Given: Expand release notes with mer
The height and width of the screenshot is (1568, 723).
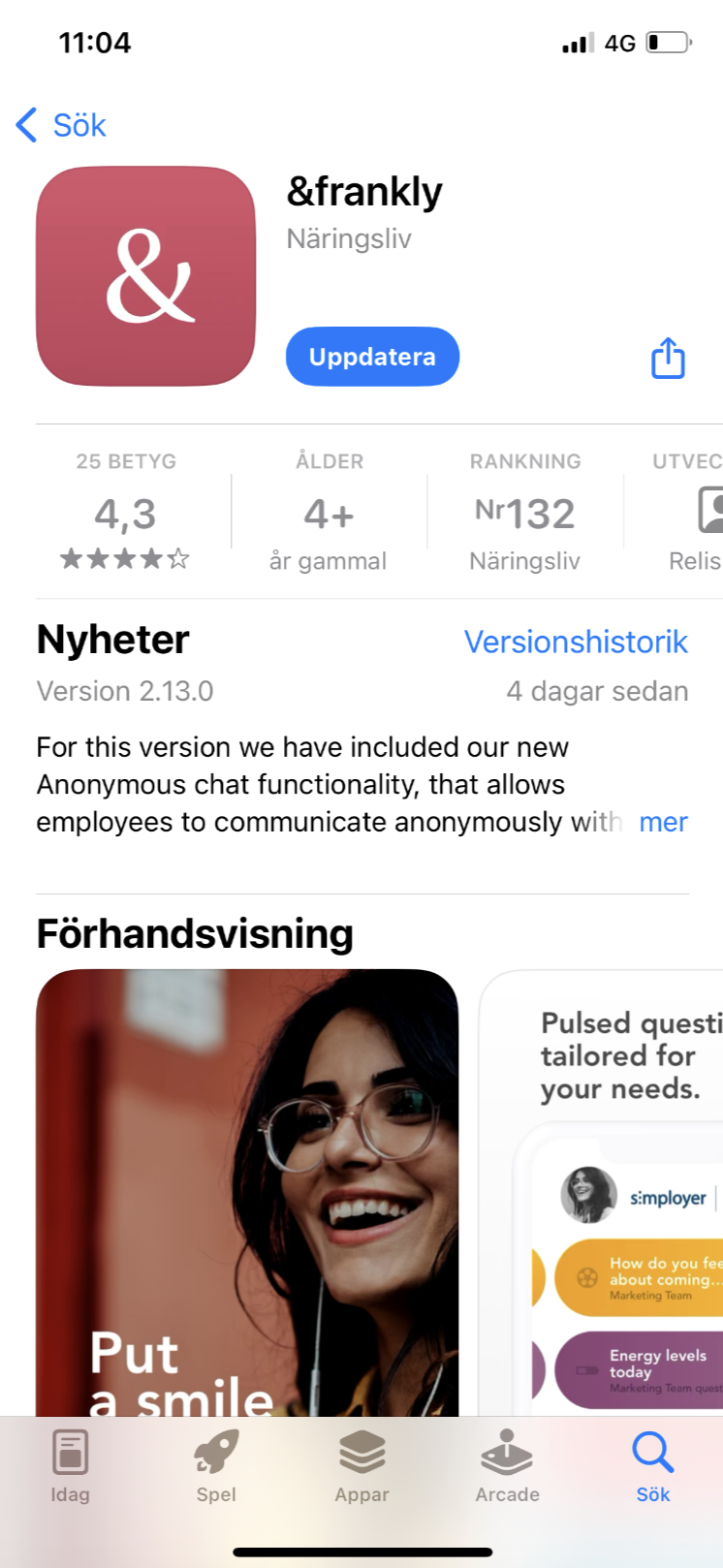Looking at the screenshot, I should 663,822.
